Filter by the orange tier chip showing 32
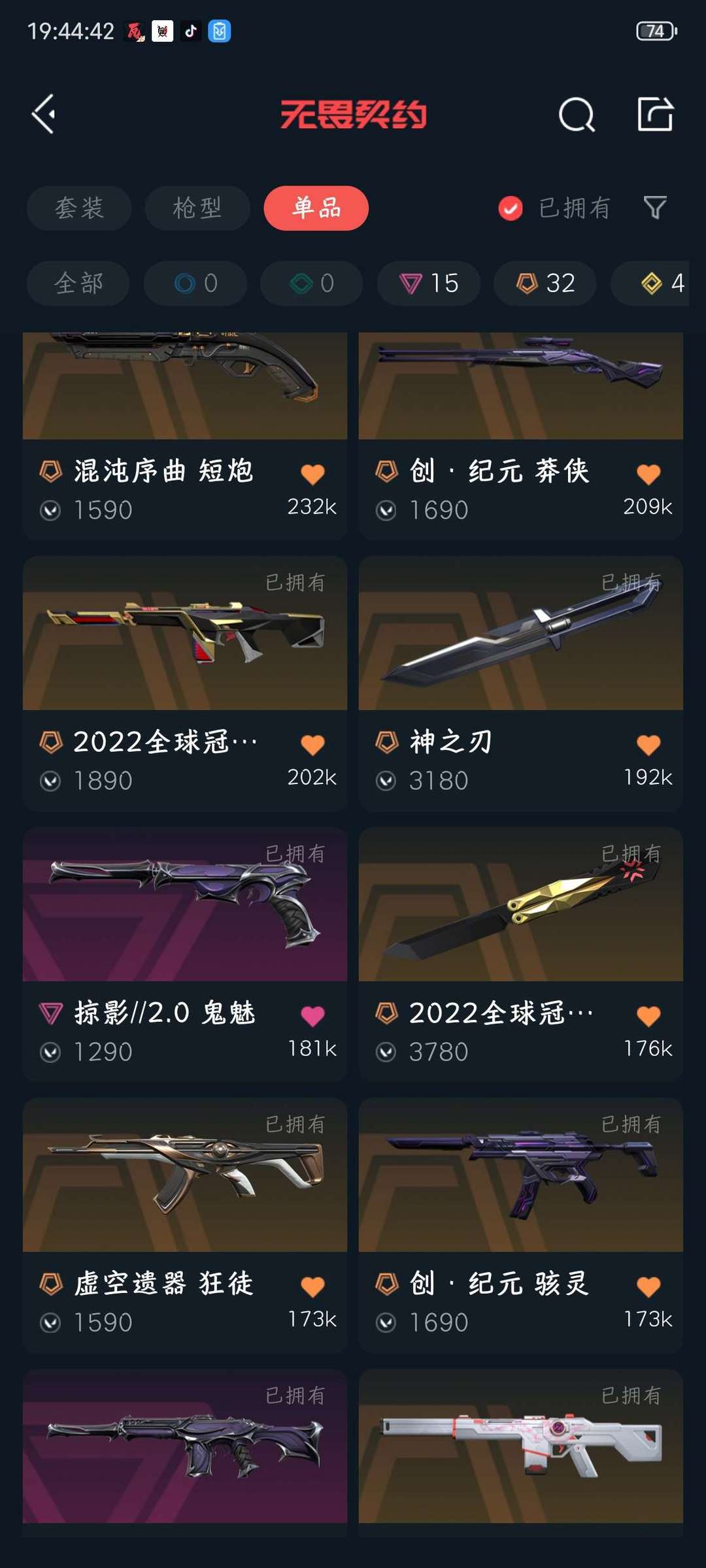Viewport: 706px width, 1568px height. tap(545, 284)
